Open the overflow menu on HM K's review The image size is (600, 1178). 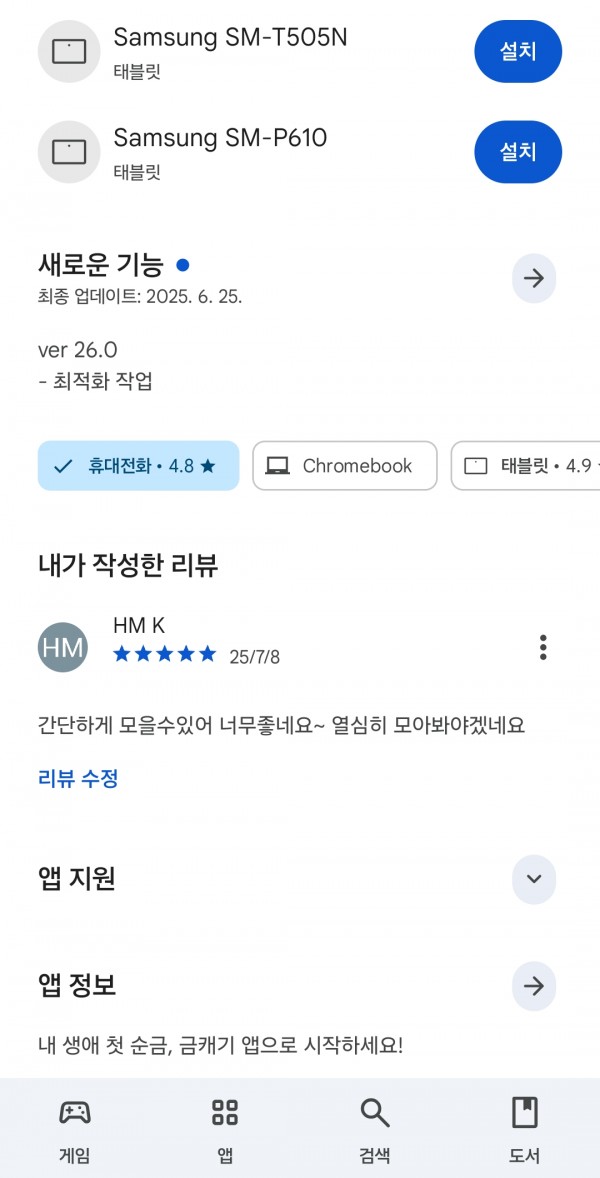click(543, 647)
